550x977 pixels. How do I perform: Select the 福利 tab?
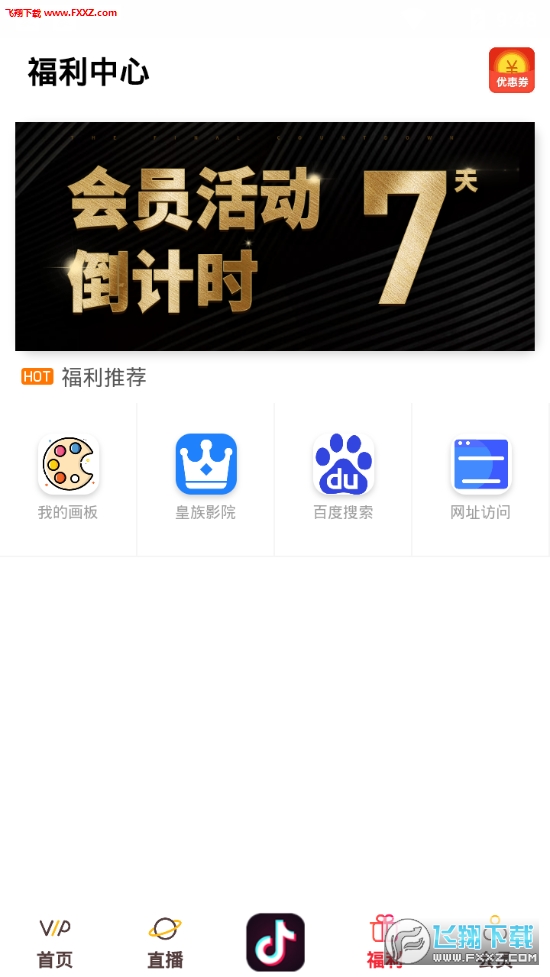[382, 942]
